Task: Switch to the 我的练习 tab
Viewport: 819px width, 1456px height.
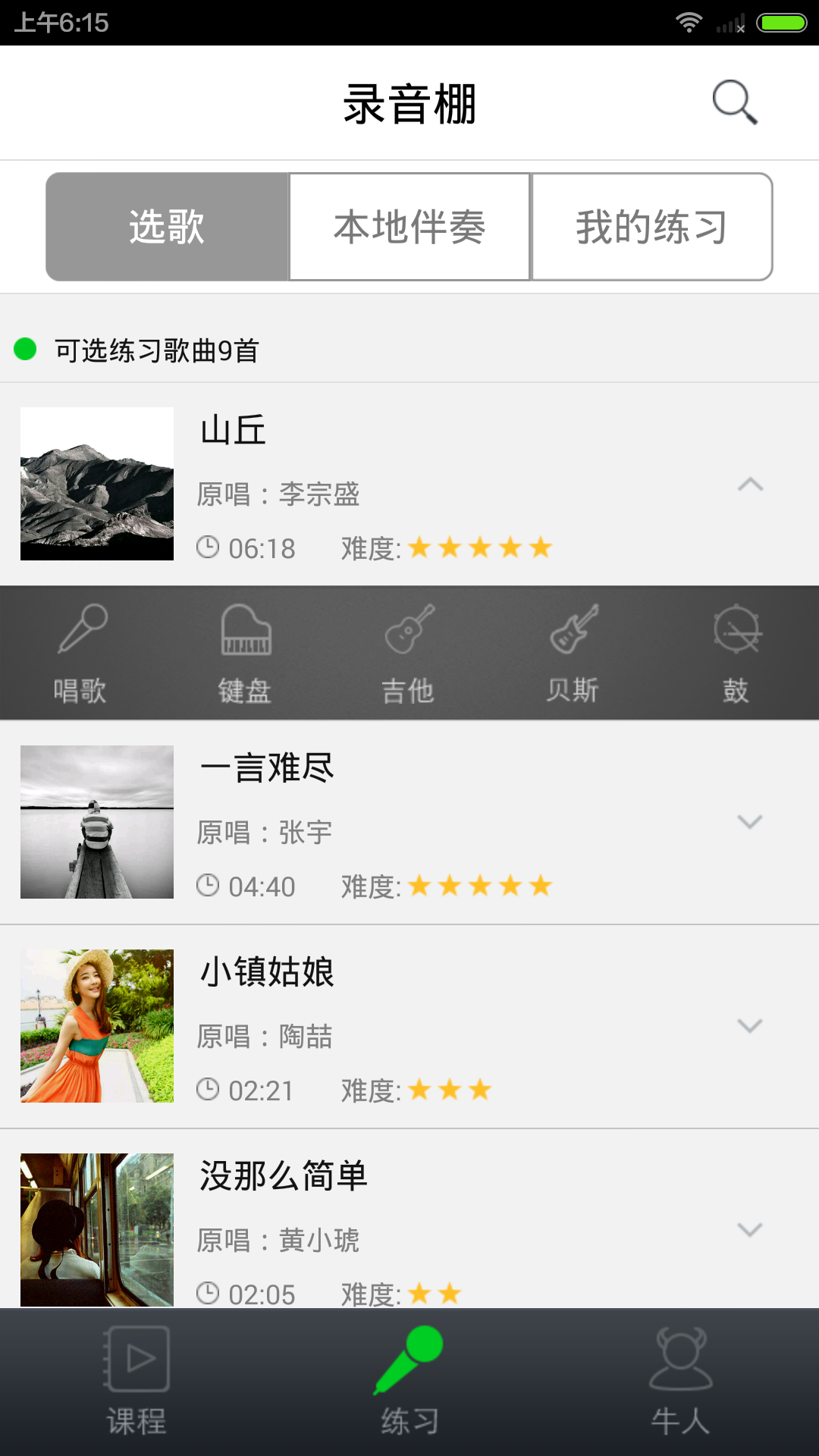Action: [652, 227]
